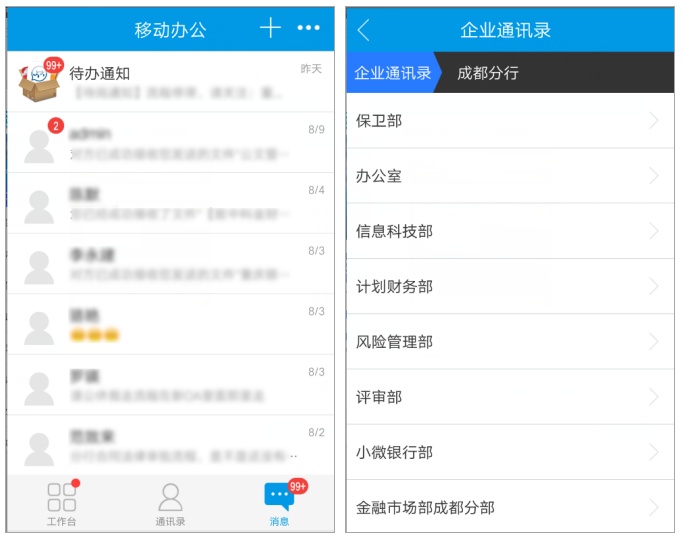Go back from 企业通讯录 screen
The image size is (683, 538).
[363, 30]
